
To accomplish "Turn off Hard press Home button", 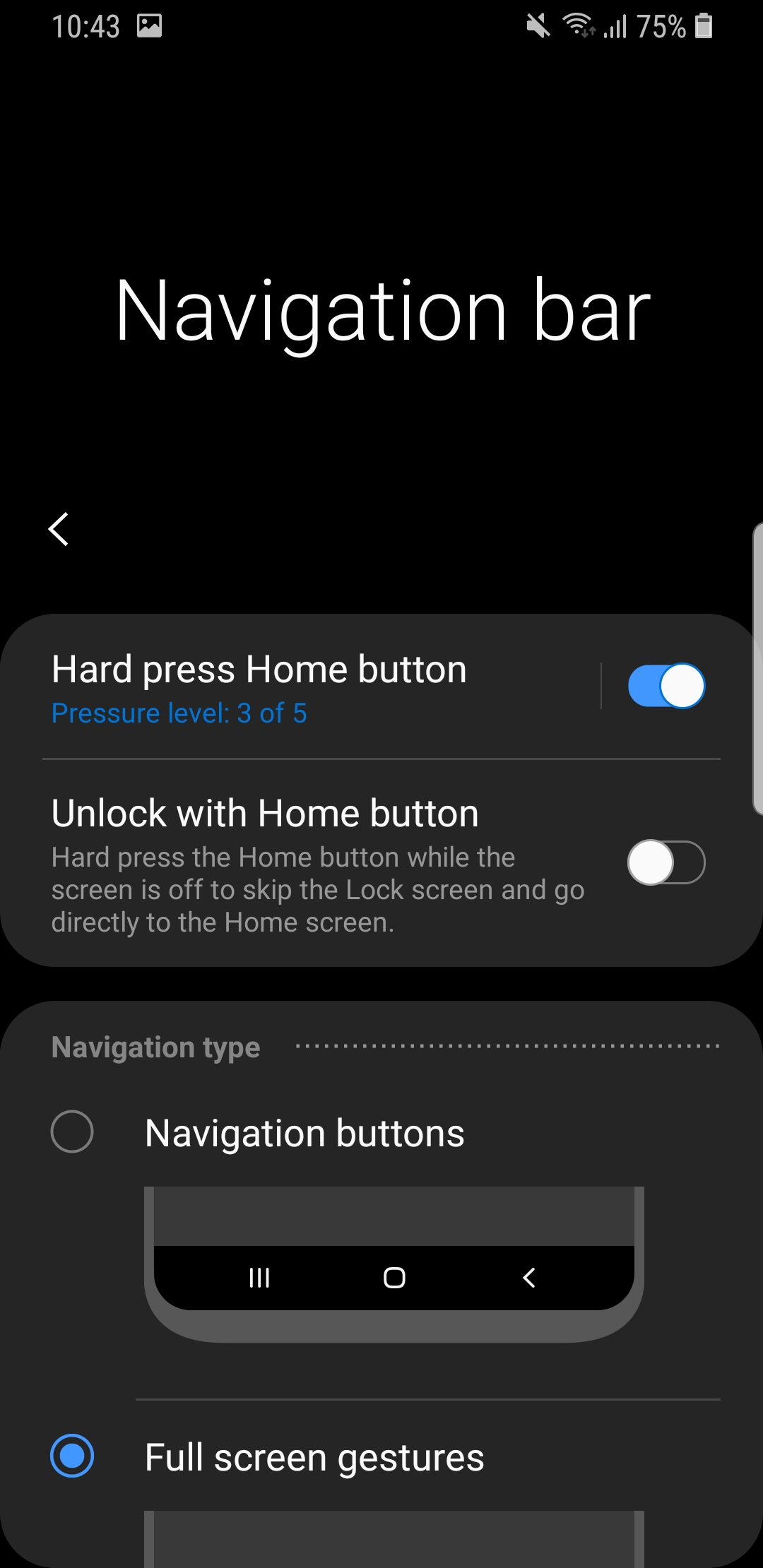I will pos(666,686).
